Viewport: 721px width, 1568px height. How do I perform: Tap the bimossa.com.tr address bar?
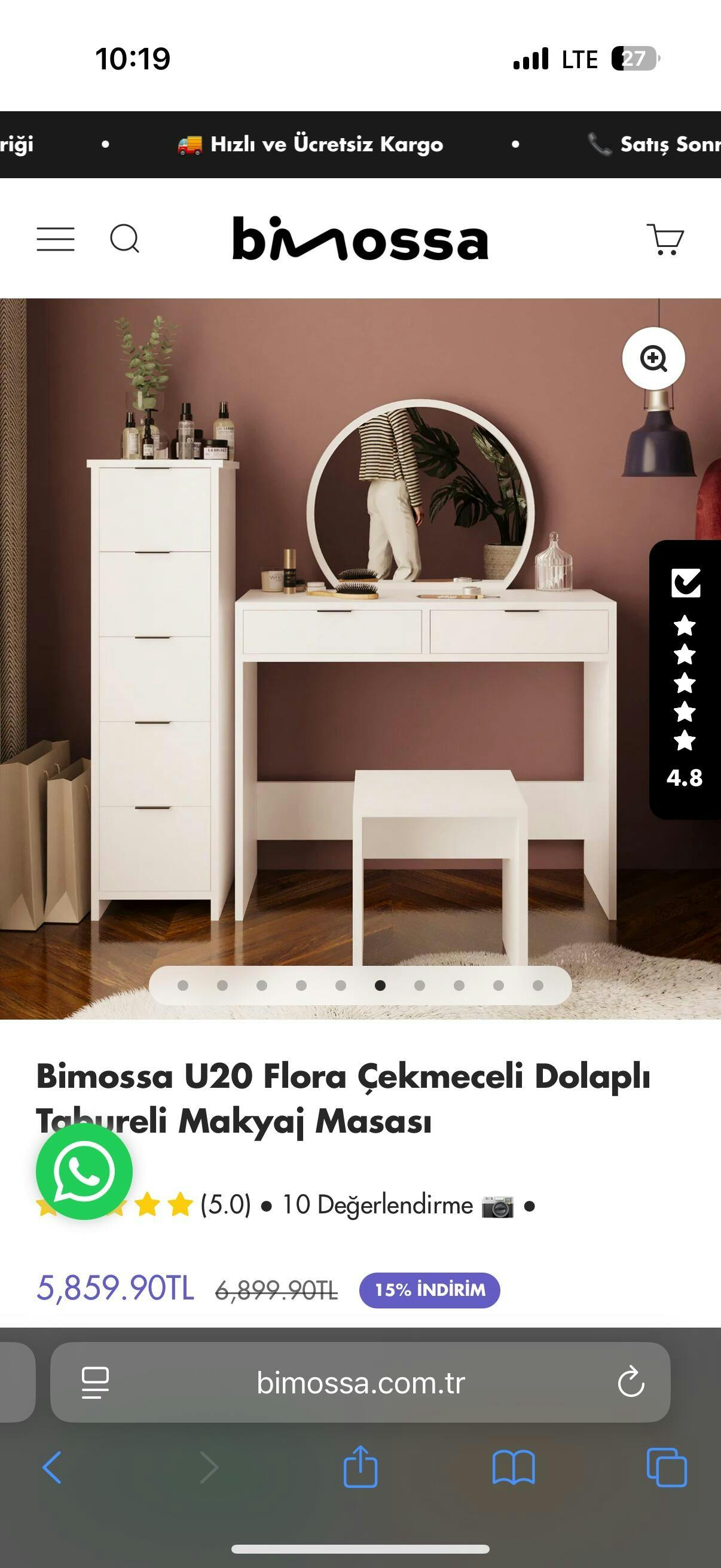tap(360, 1382)
